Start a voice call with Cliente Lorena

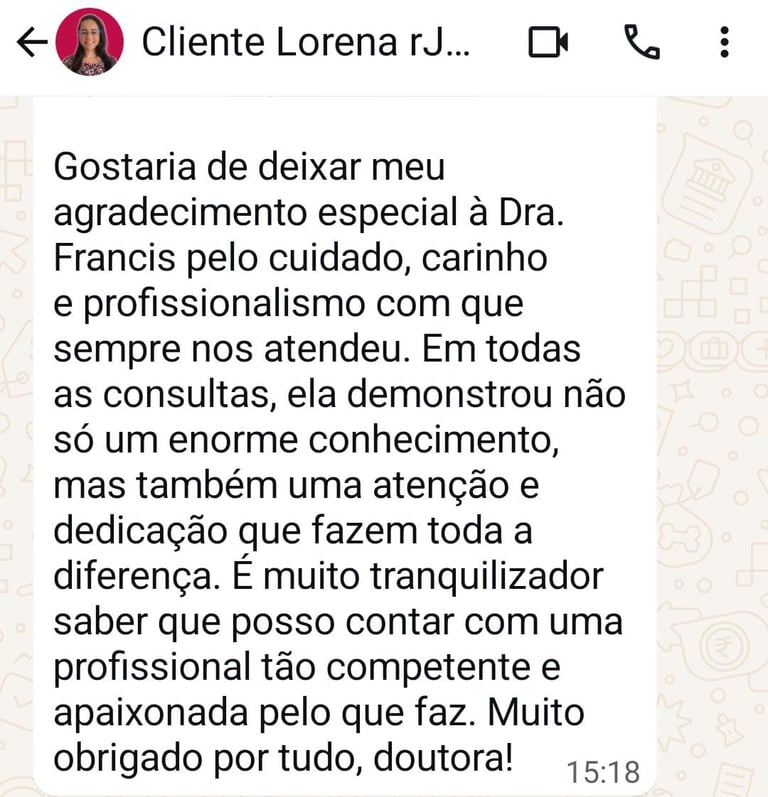click(641, 42)
